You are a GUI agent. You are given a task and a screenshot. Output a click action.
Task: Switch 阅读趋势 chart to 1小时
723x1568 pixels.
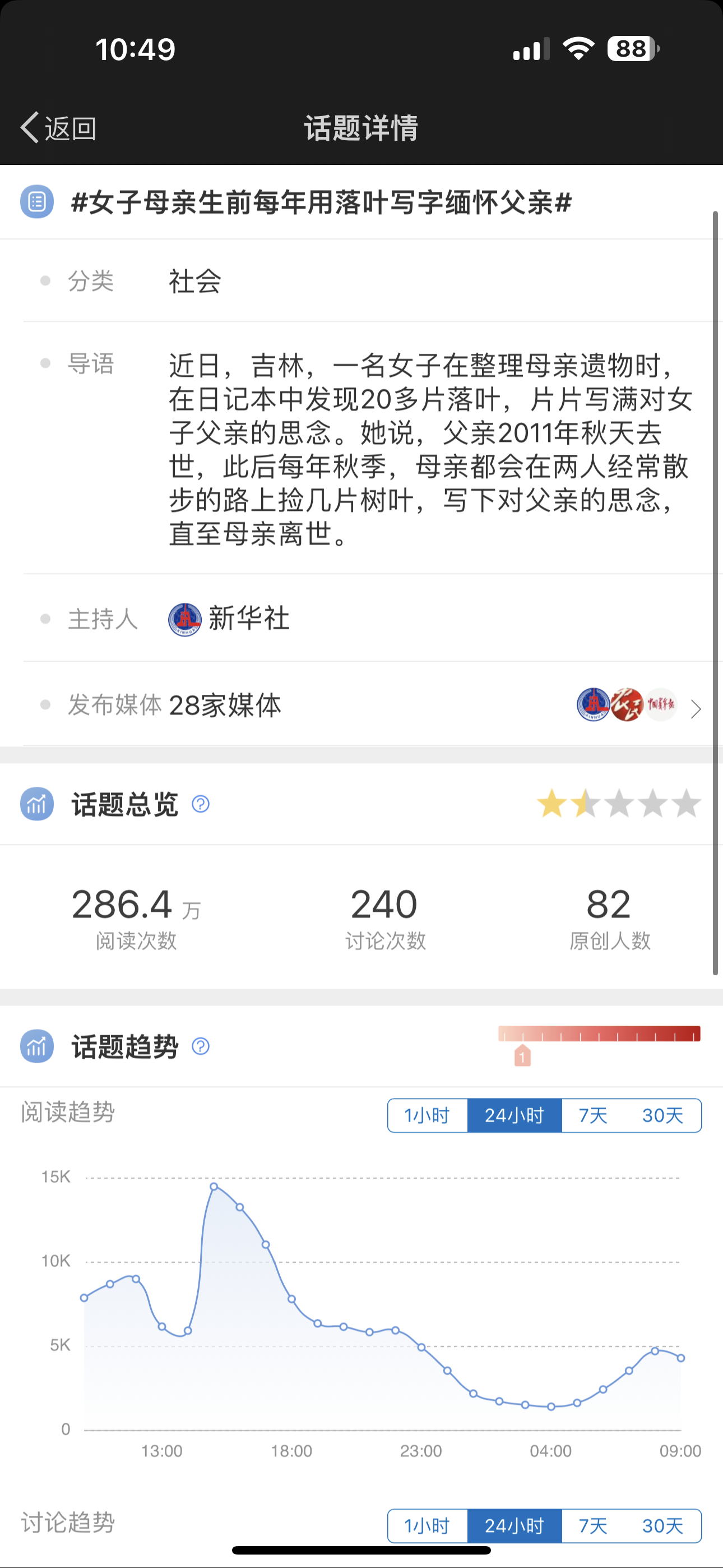[427, 1116]
